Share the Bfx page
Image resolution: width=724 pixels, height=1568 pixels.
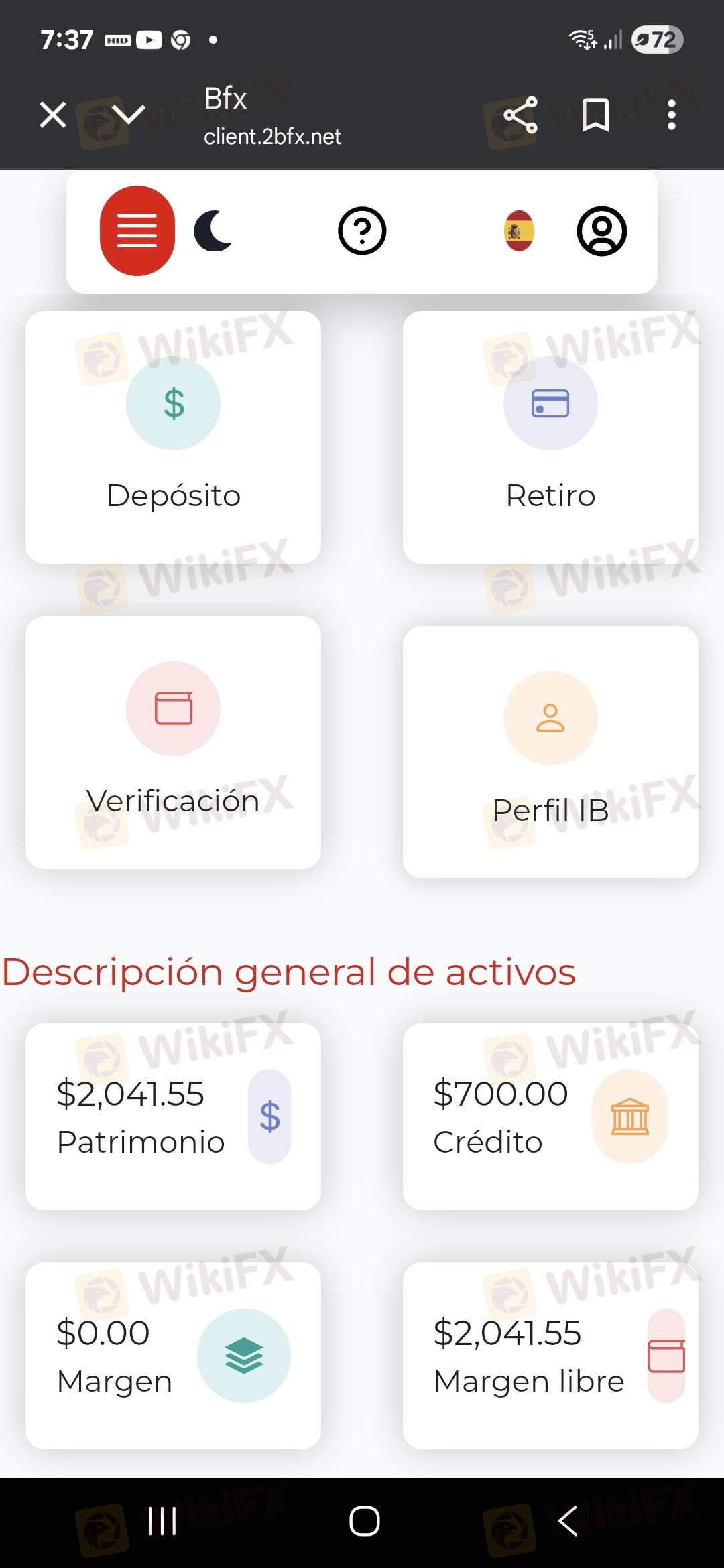click(521, 115)
